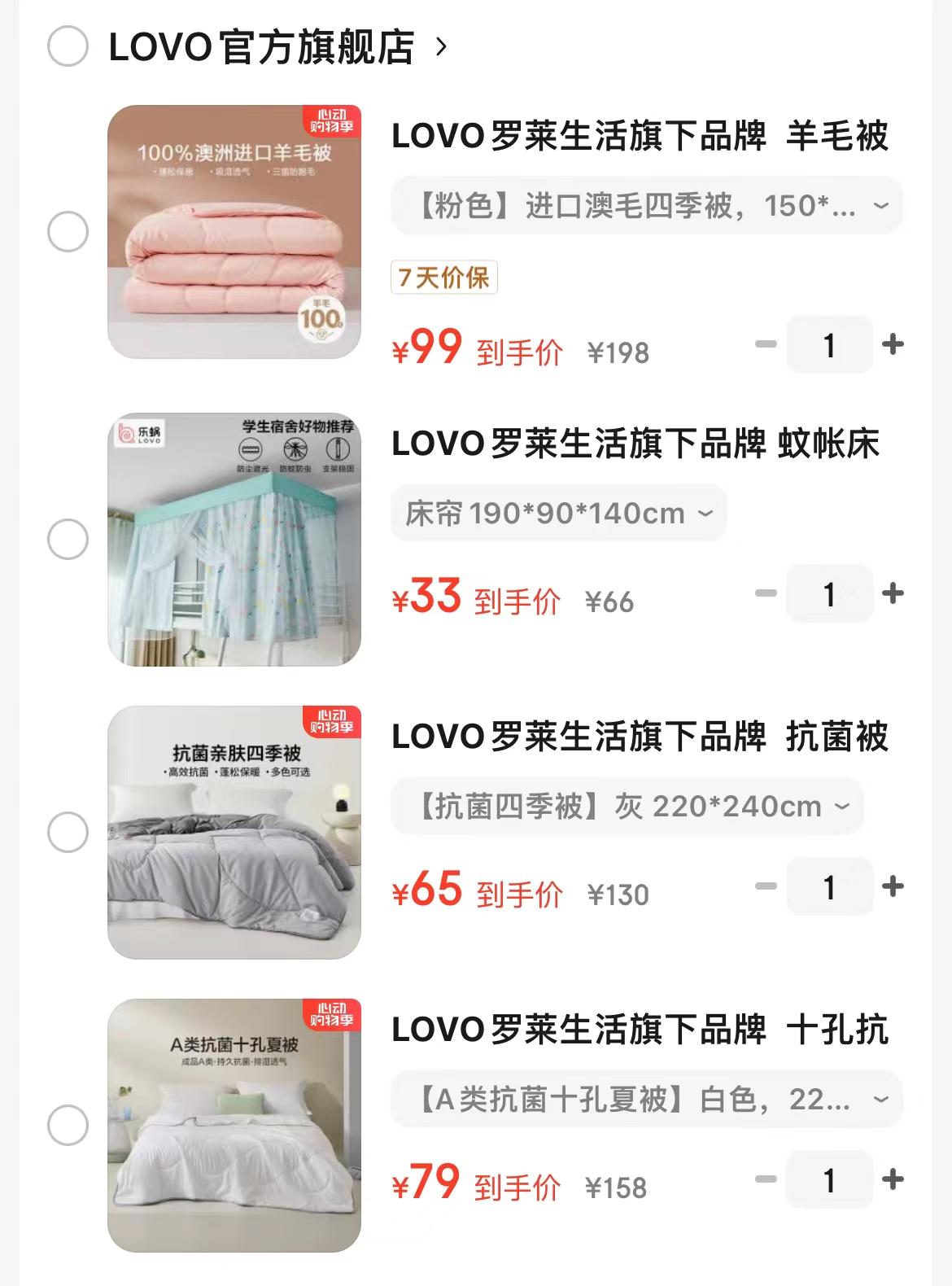The width and height of the screenshot is (952, 1286).
Task: Change the 【抗菌四季被】灰 220*240cm option
Action: (627, 807)
